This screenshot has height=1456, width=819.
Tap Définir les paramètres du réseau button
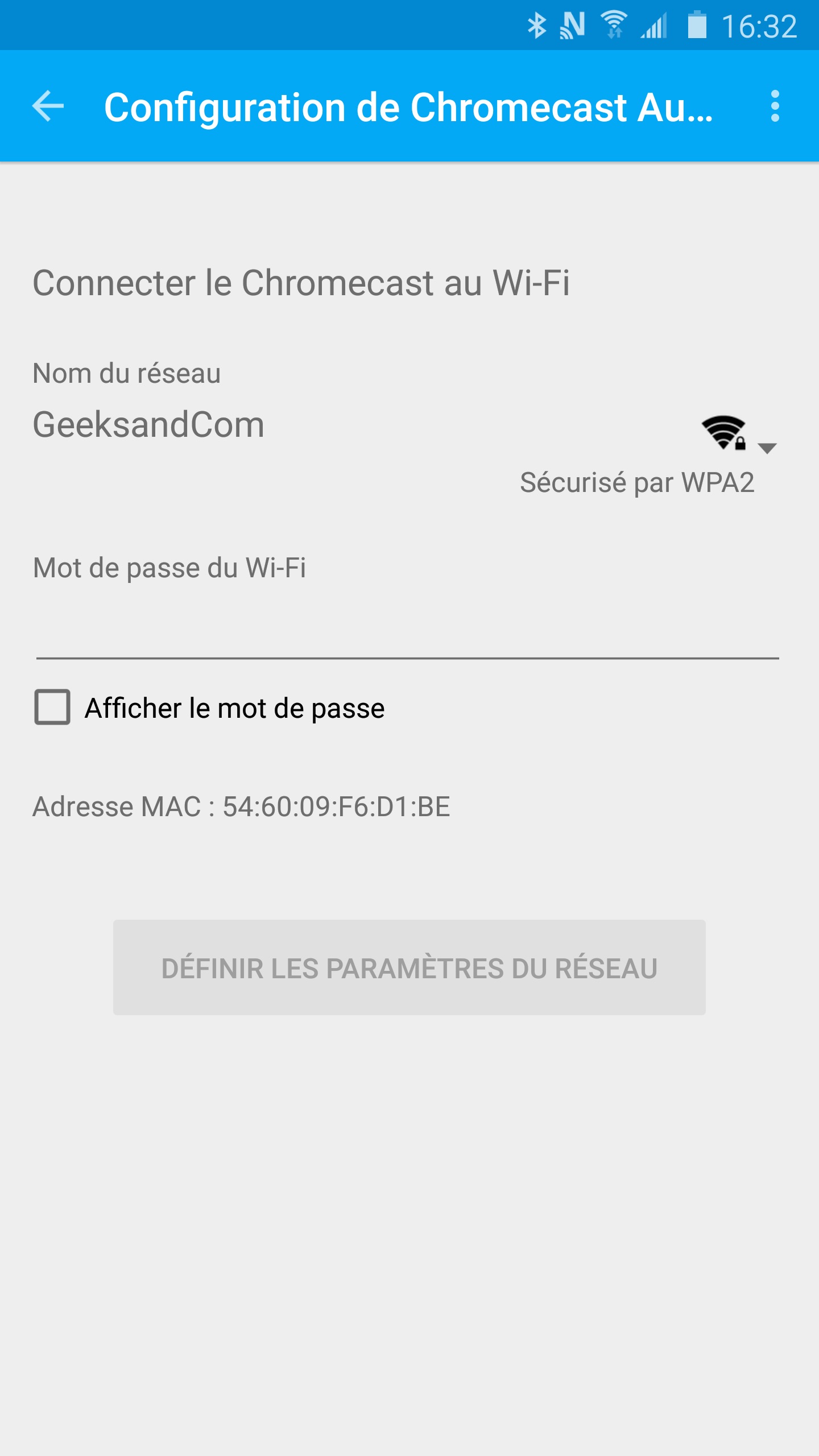409,967
